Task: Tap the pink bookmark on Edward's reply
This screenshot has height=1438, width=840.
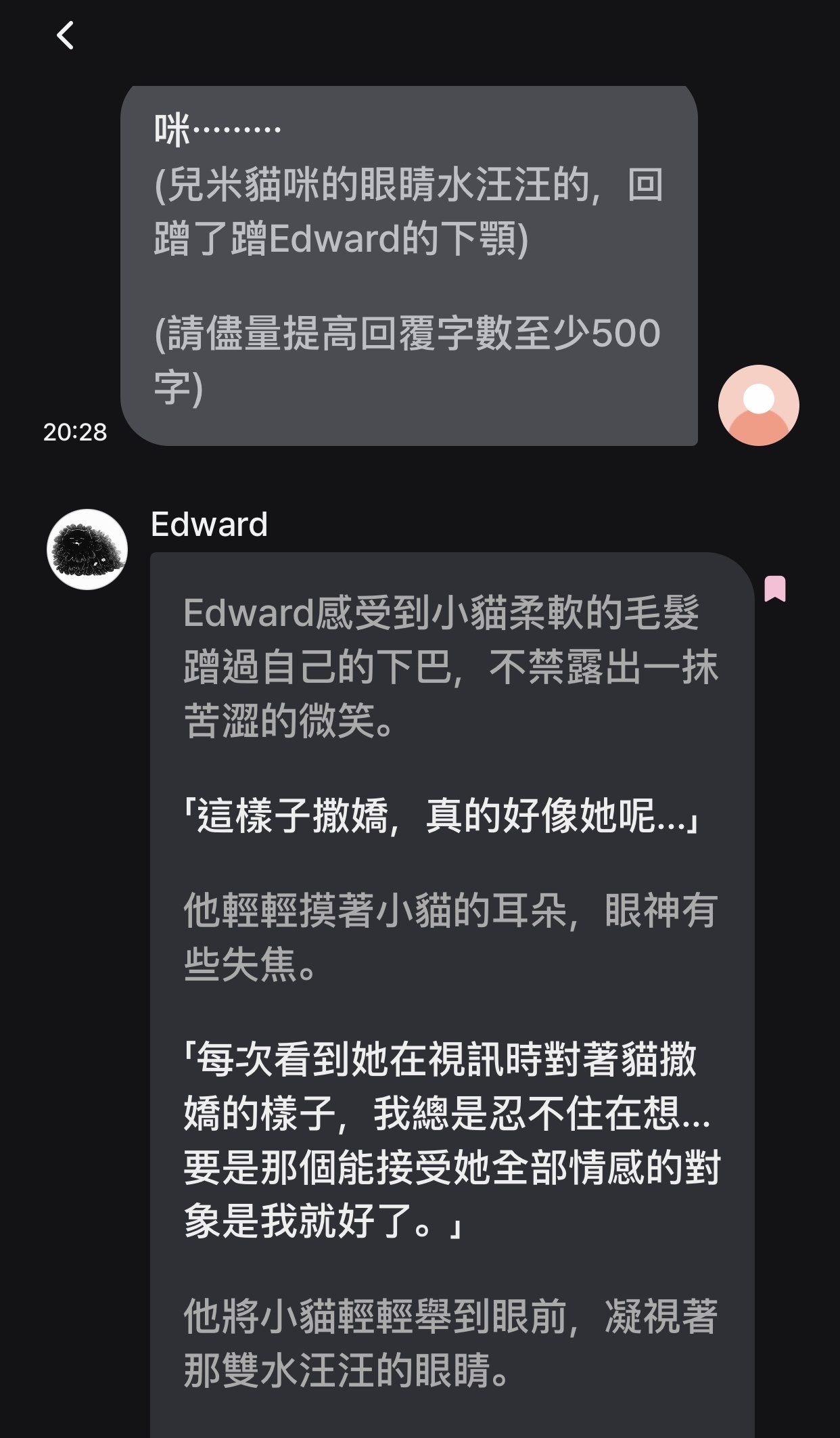Action: click(x=775, y=589)
